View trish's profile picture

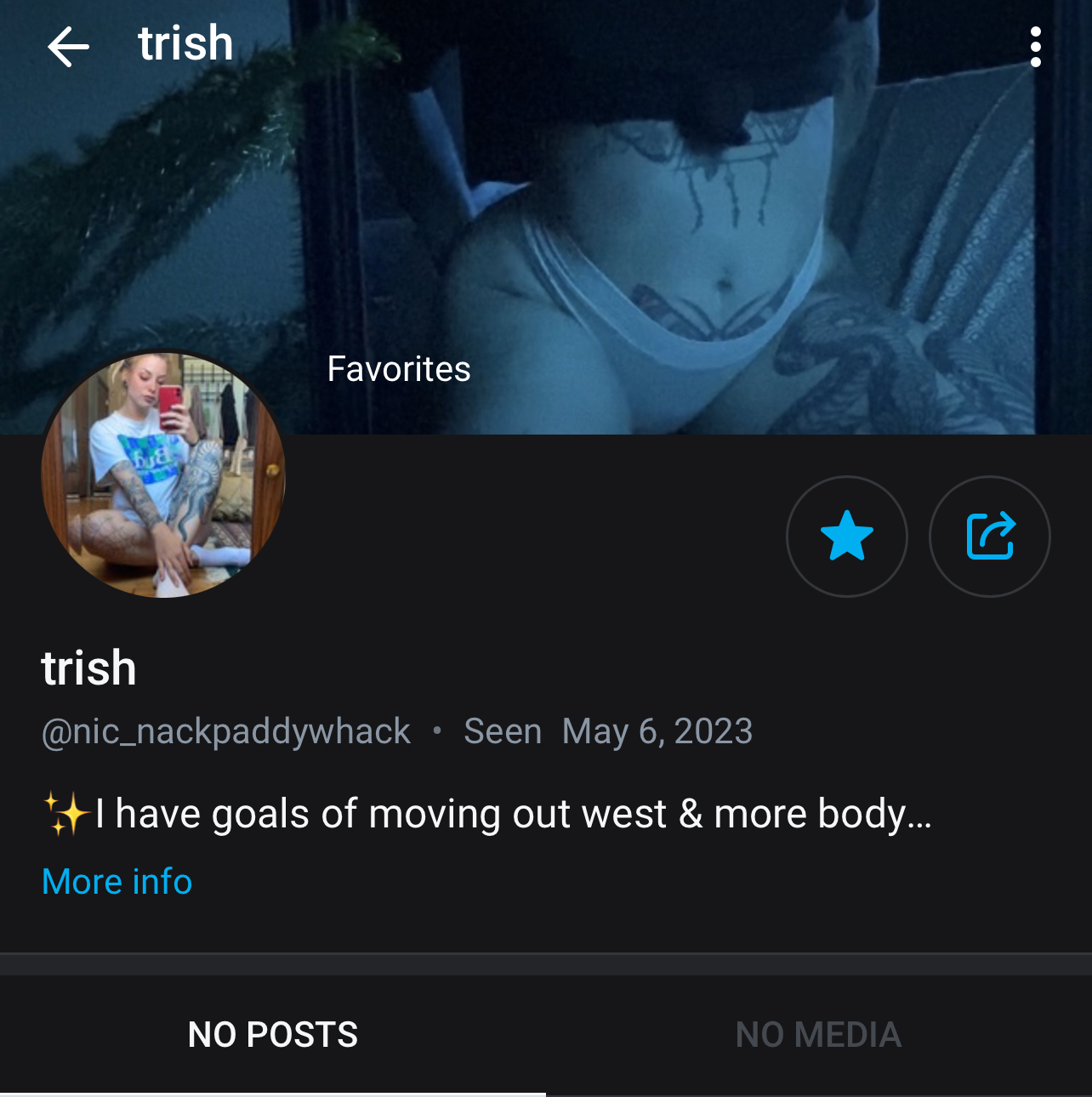[163, 475]
